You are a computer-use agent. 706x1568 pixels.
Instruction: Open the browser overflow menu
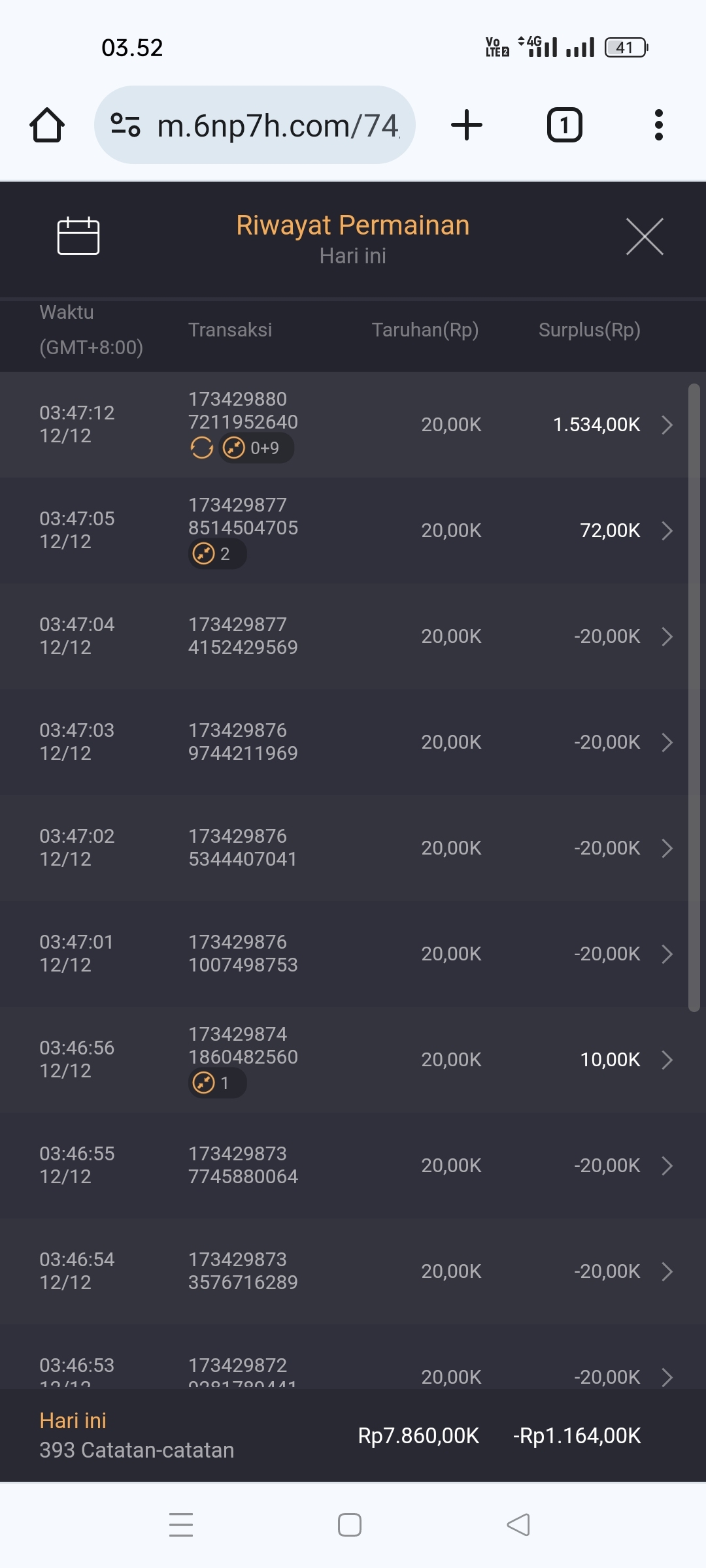click(x=659, y=125)
